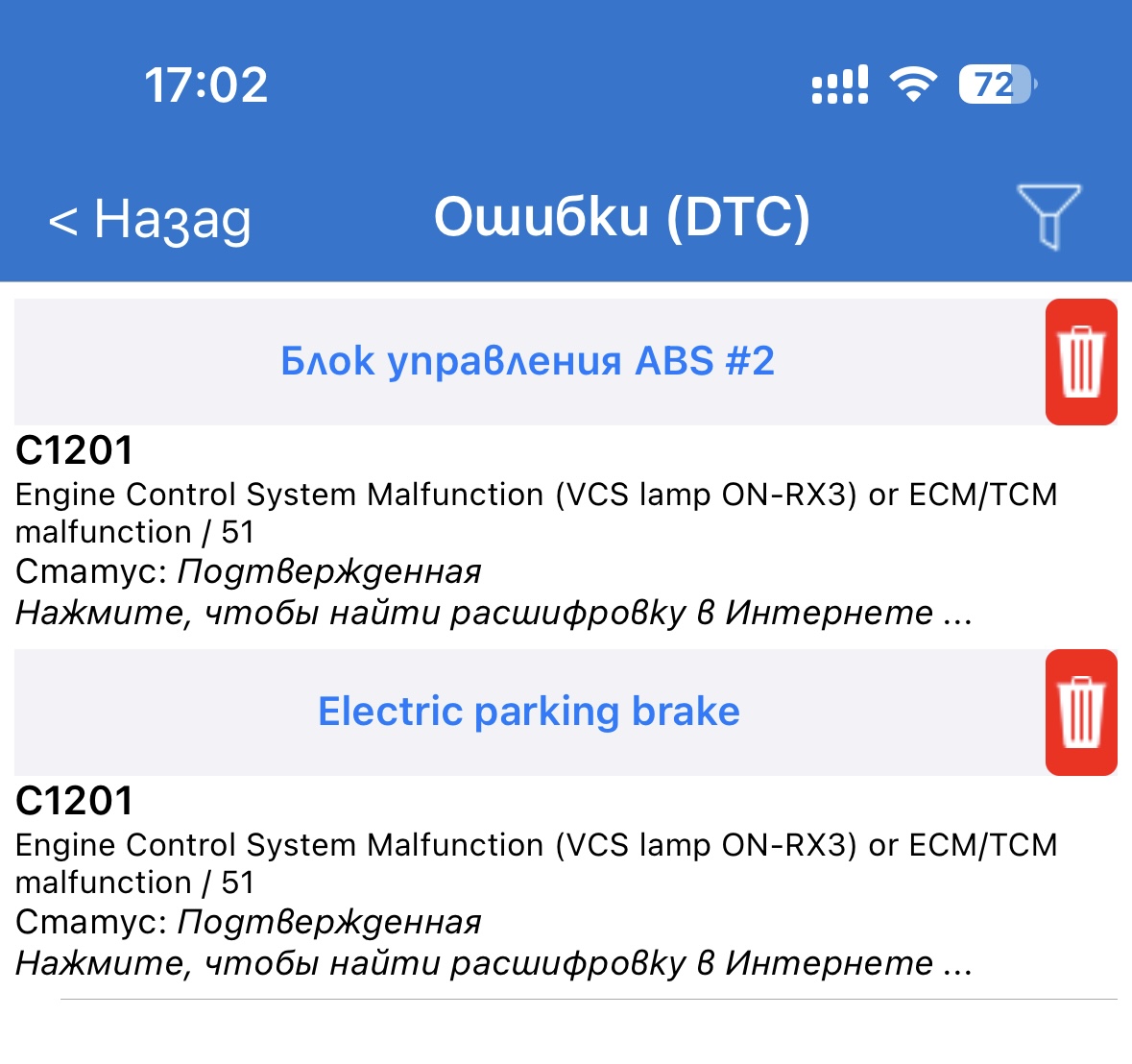Image resolution: width=1132 pixels, height=1064 pixels.
Task: Look up C1201 under Electric parking brake
Action: pyautogui.click(x=494, y=962)
